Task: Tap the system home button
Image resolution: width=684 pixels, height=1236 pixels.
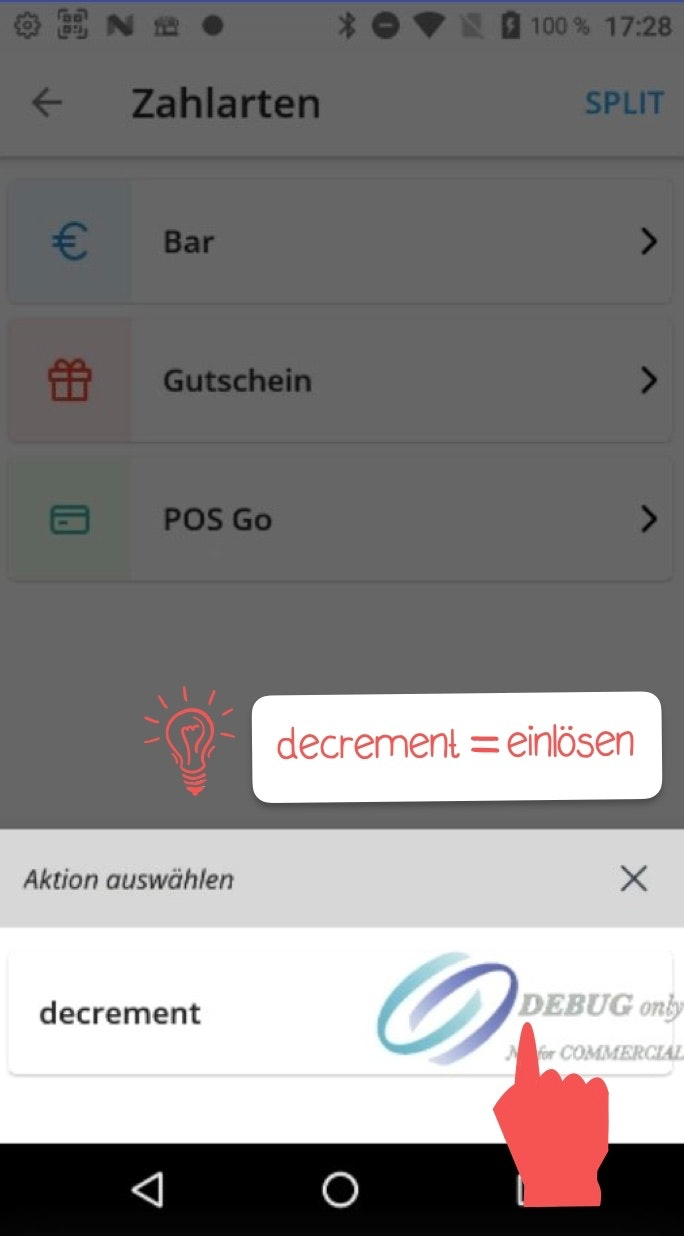Action: (x=340, y=1189)
